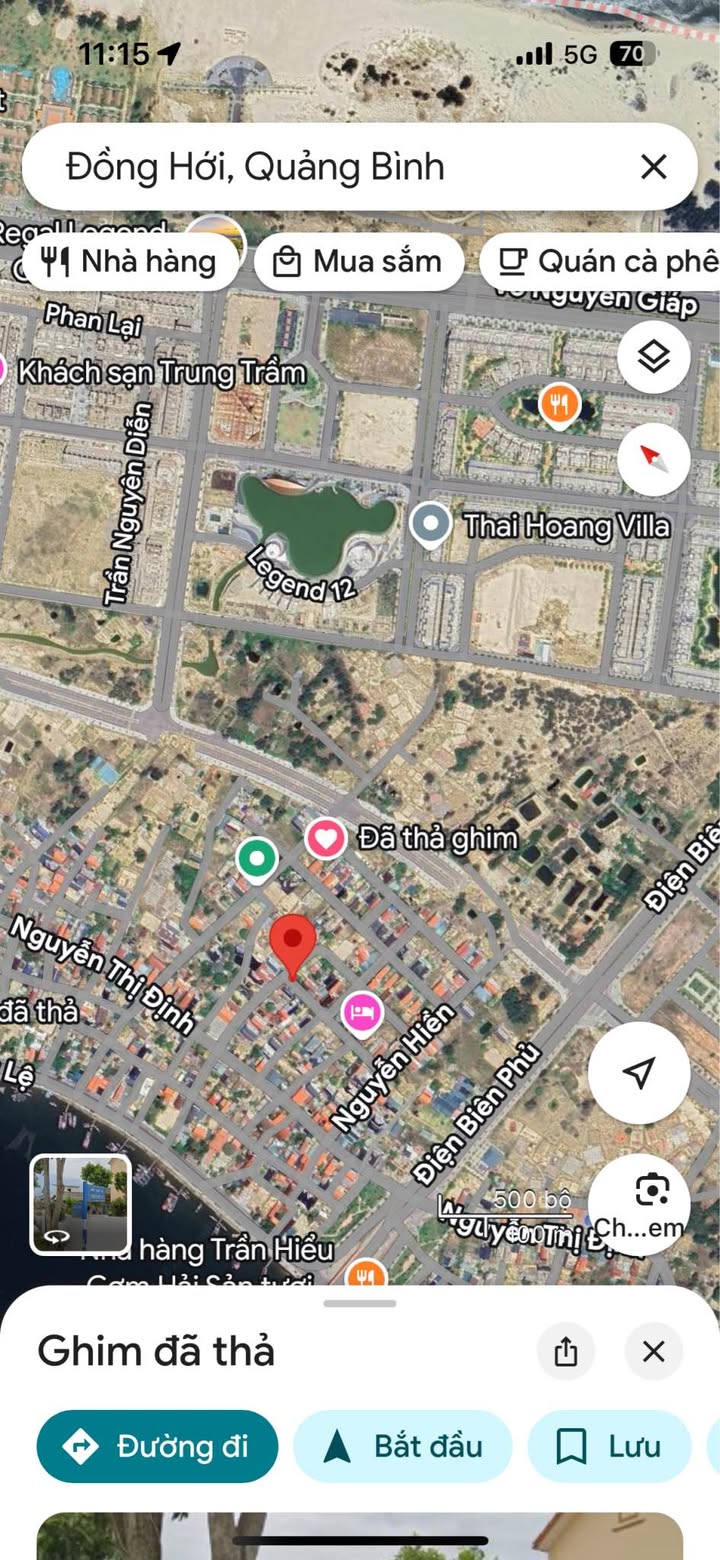Viewport: 720px width, 1560px height.
Task: Open the Thai Hoang Villa marker
Action: pos(431,524)
